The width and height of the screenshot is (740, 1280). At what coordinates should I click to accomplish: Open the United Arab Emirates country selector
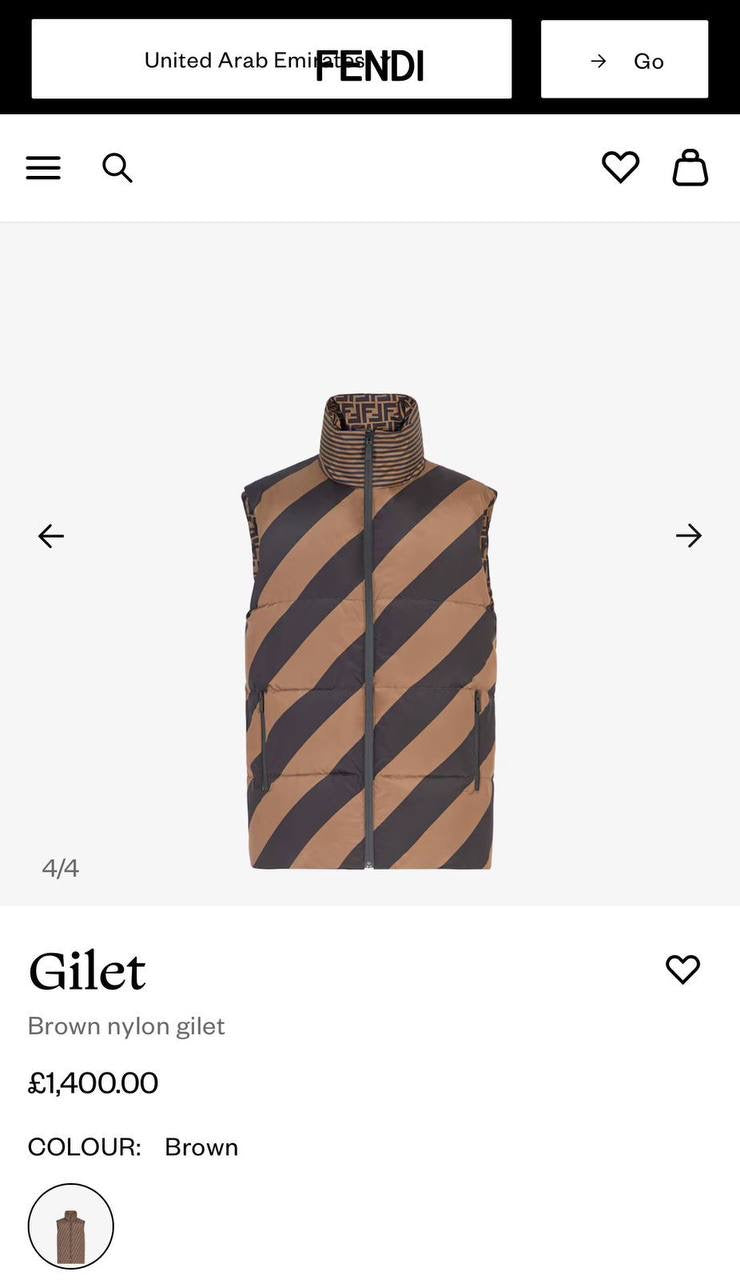point(271,59)
